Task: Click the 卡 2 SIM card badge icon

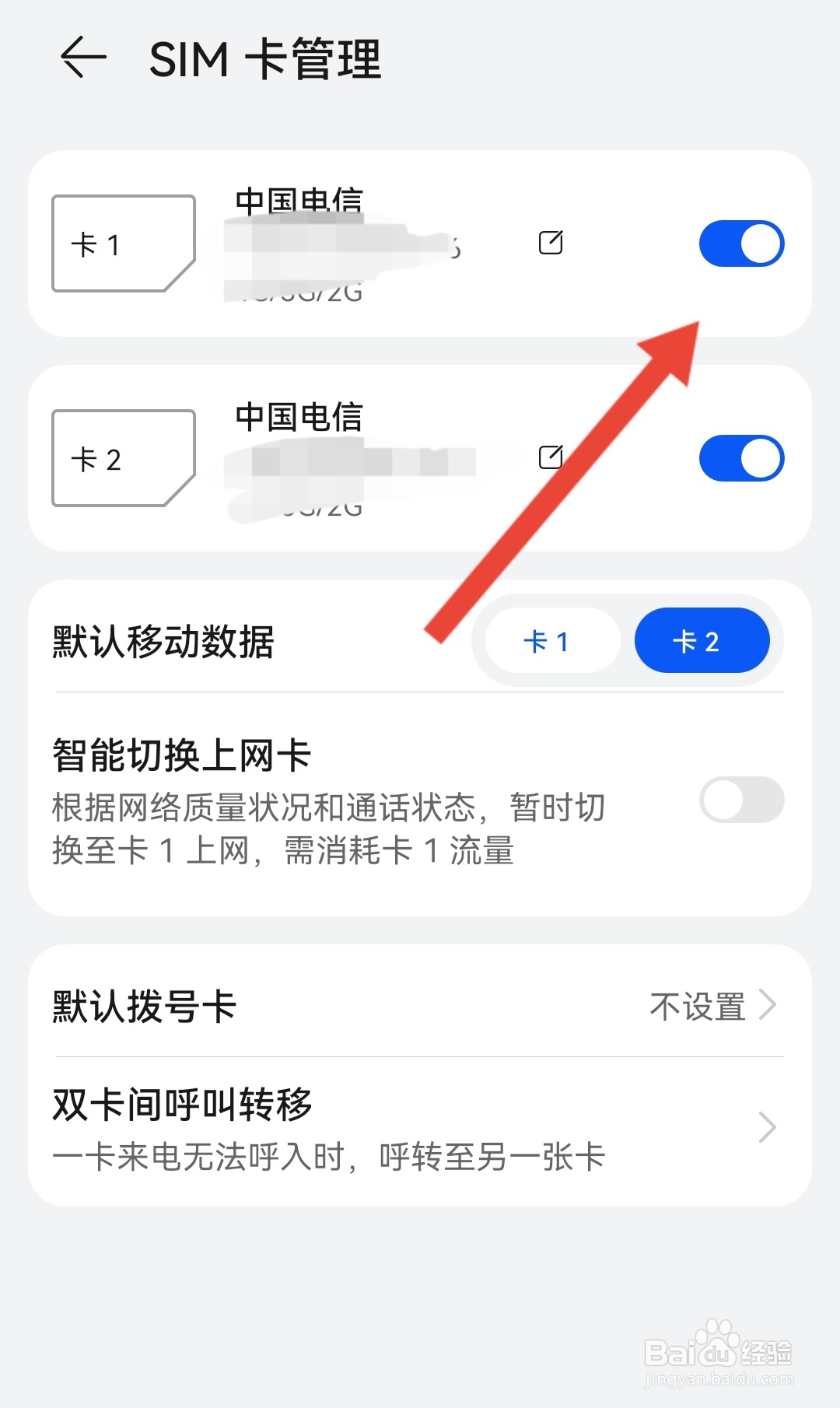Action: coord(124,457)
